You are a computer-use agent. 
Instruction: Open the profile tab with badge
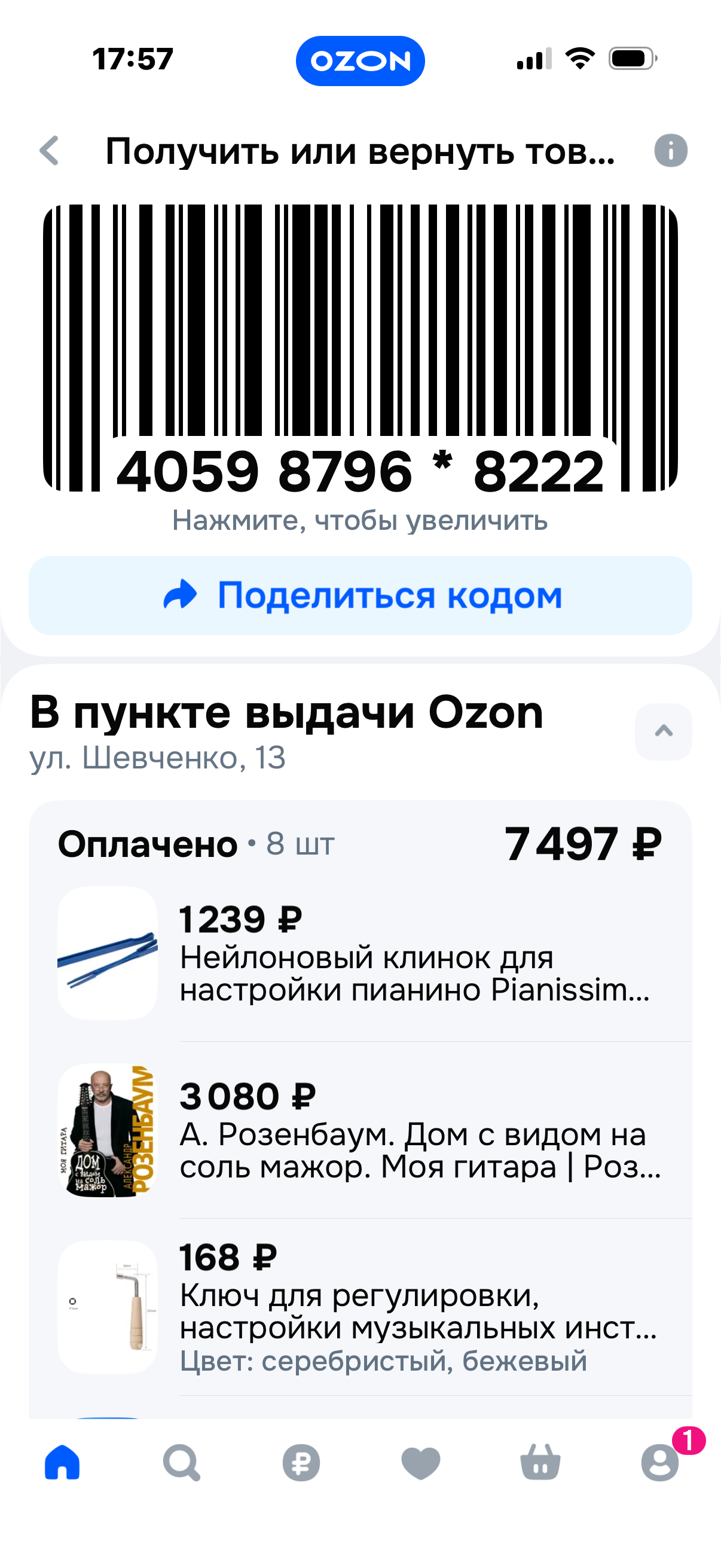point(660,1462)
